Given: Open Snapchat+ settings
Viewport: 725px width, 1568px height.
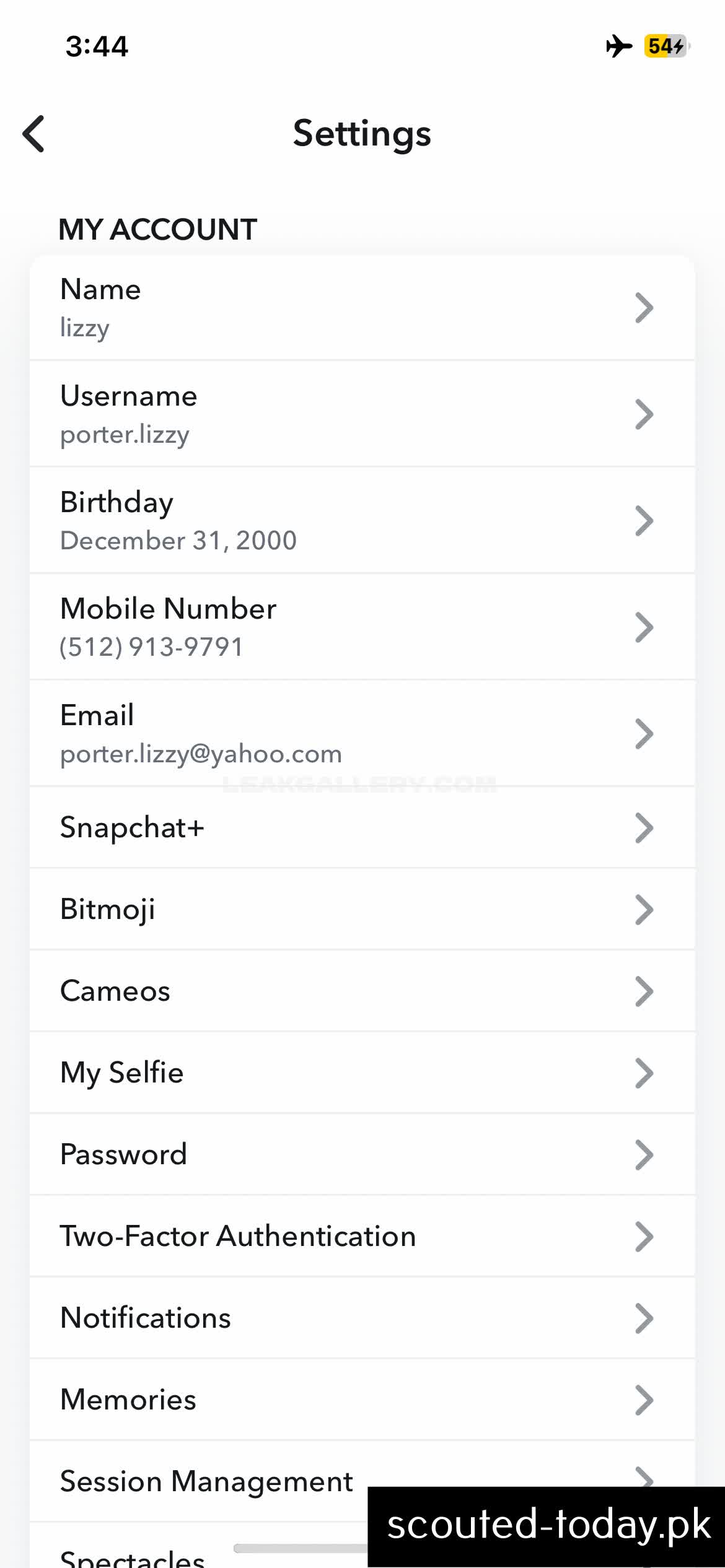Looking at the screenshot, I should point(362,828).
